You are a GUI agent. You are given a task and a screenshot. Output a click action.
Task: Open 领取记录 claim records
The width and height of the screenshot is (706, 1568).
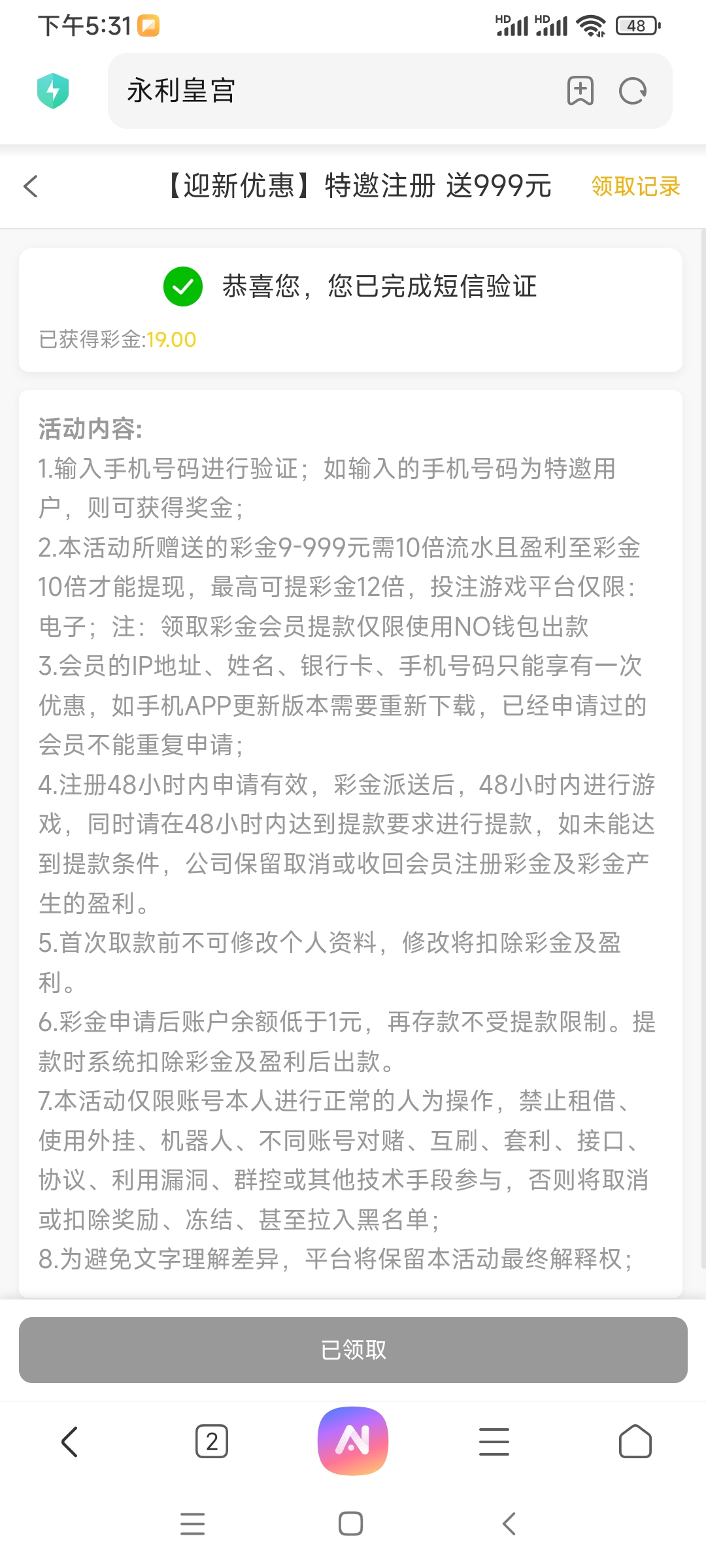click(x=635, y=186)
